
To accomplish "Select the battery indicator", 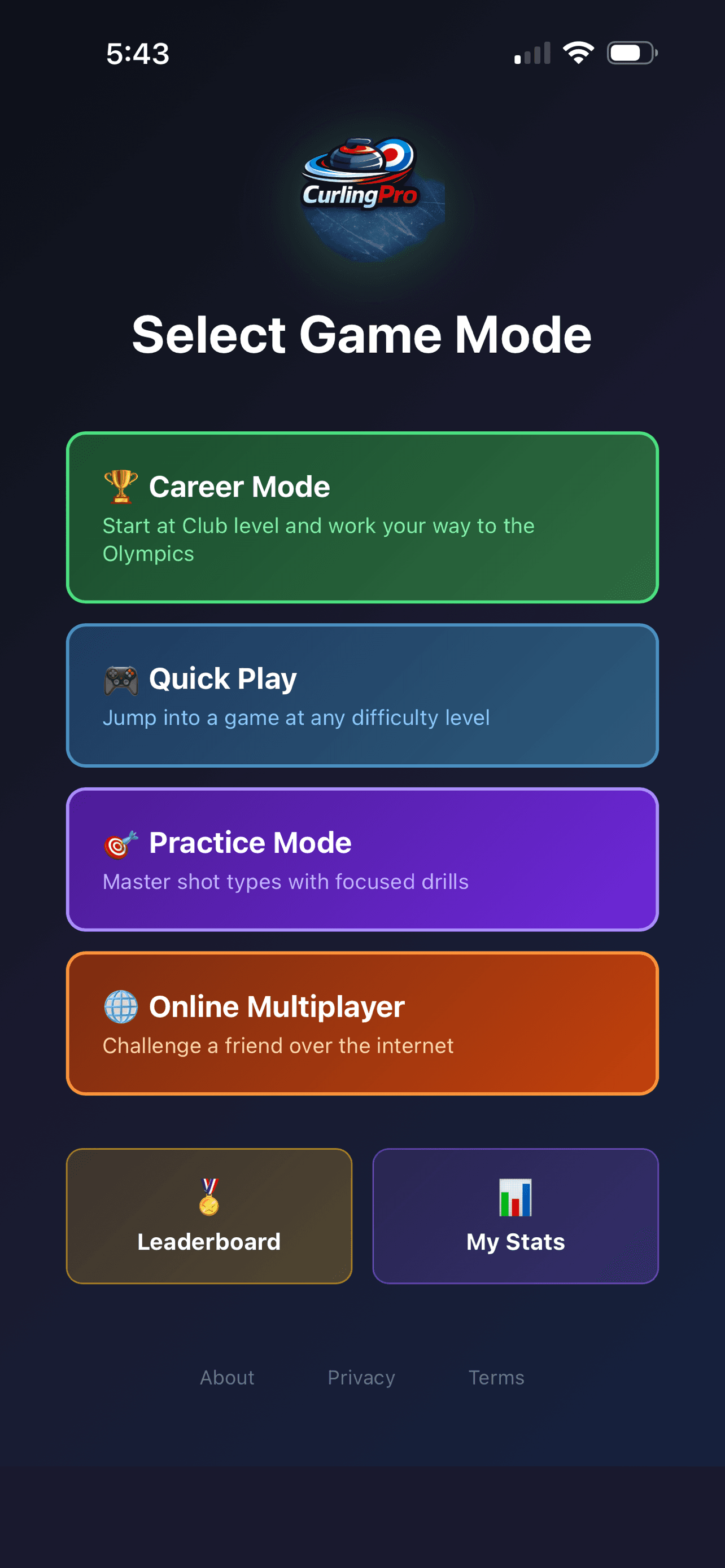I will (x=631, y=54).
